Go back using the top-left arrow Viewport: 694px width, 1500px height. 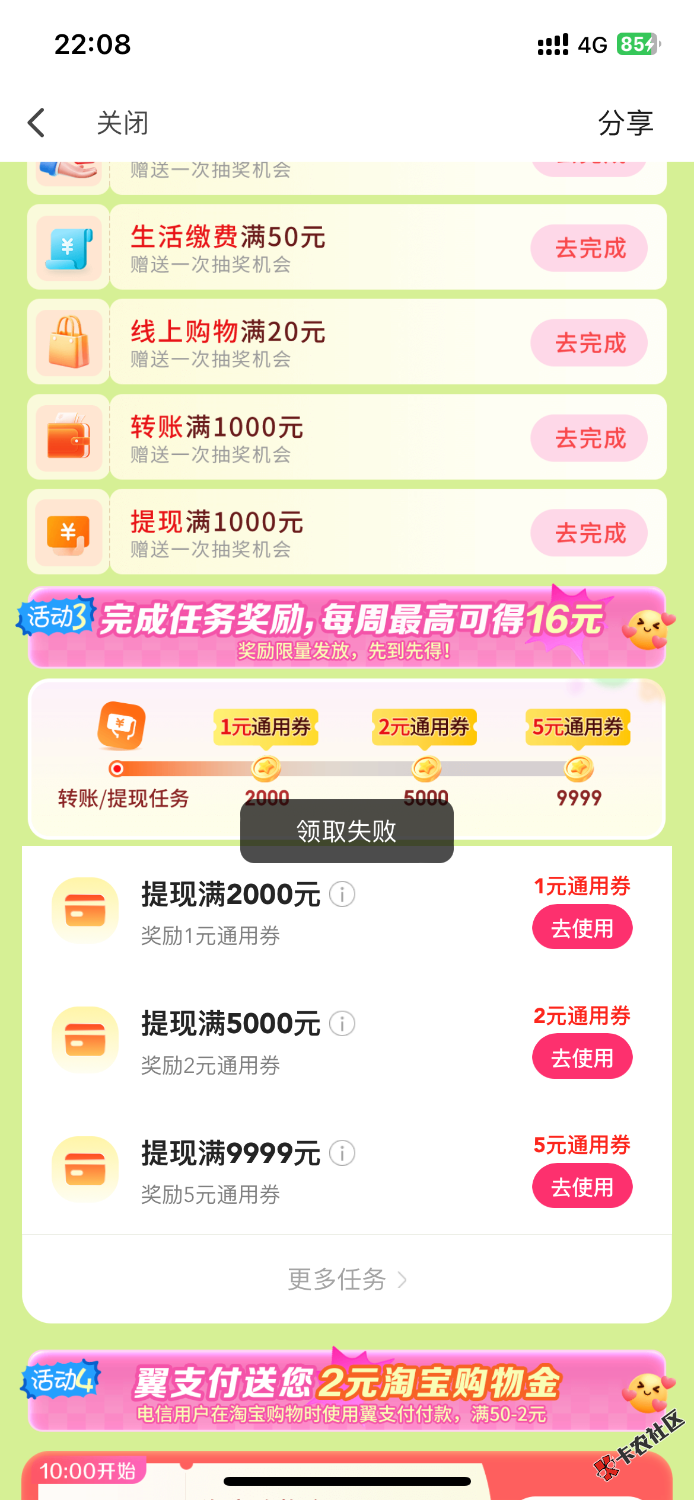pos(37,123)
